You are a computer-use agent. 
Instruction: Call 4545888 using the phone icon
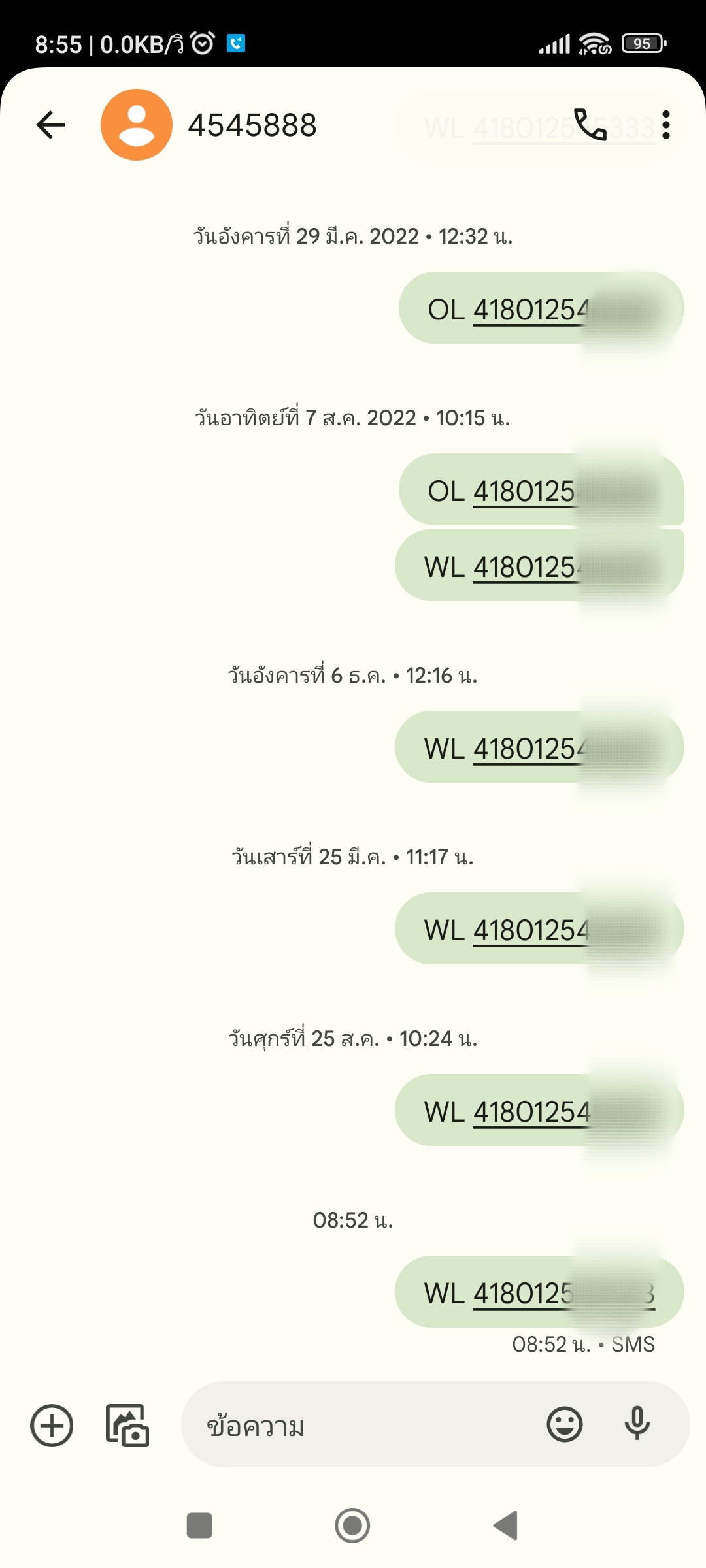[590, 125]
